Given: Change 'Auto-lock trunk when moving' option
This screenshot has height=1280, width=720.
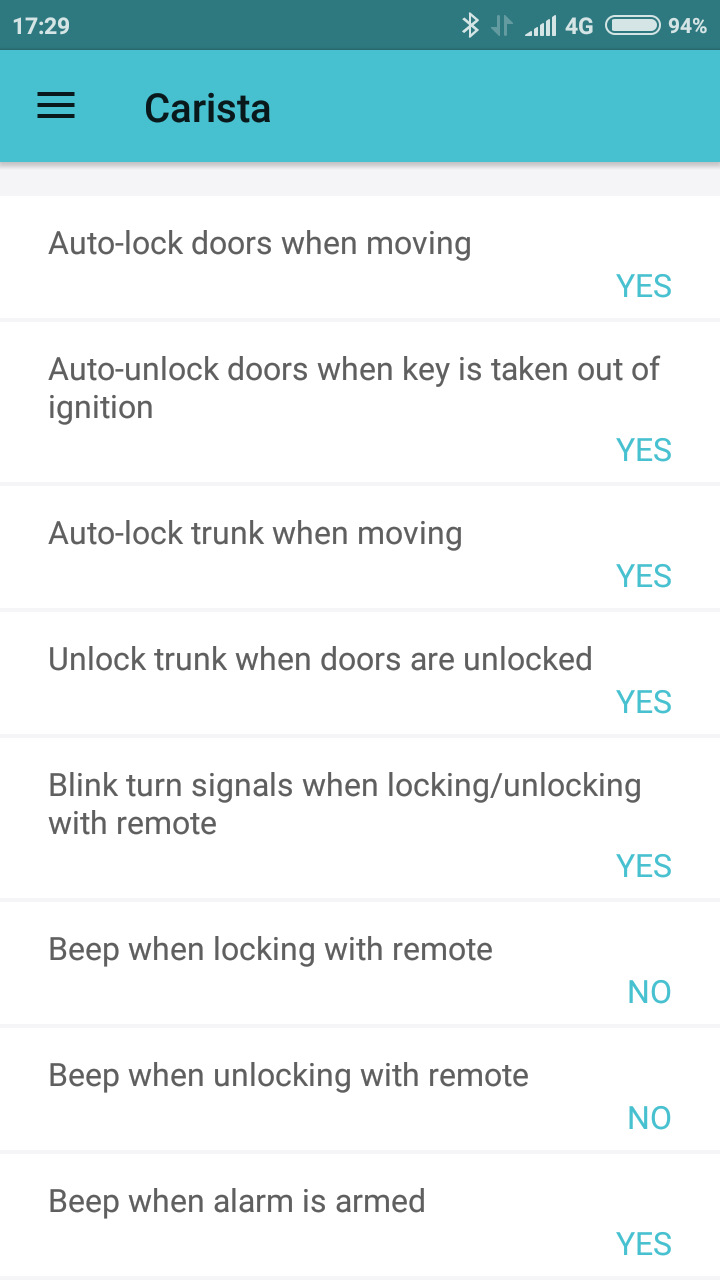Looking at the screenshot, I should [x=360, y=548].
